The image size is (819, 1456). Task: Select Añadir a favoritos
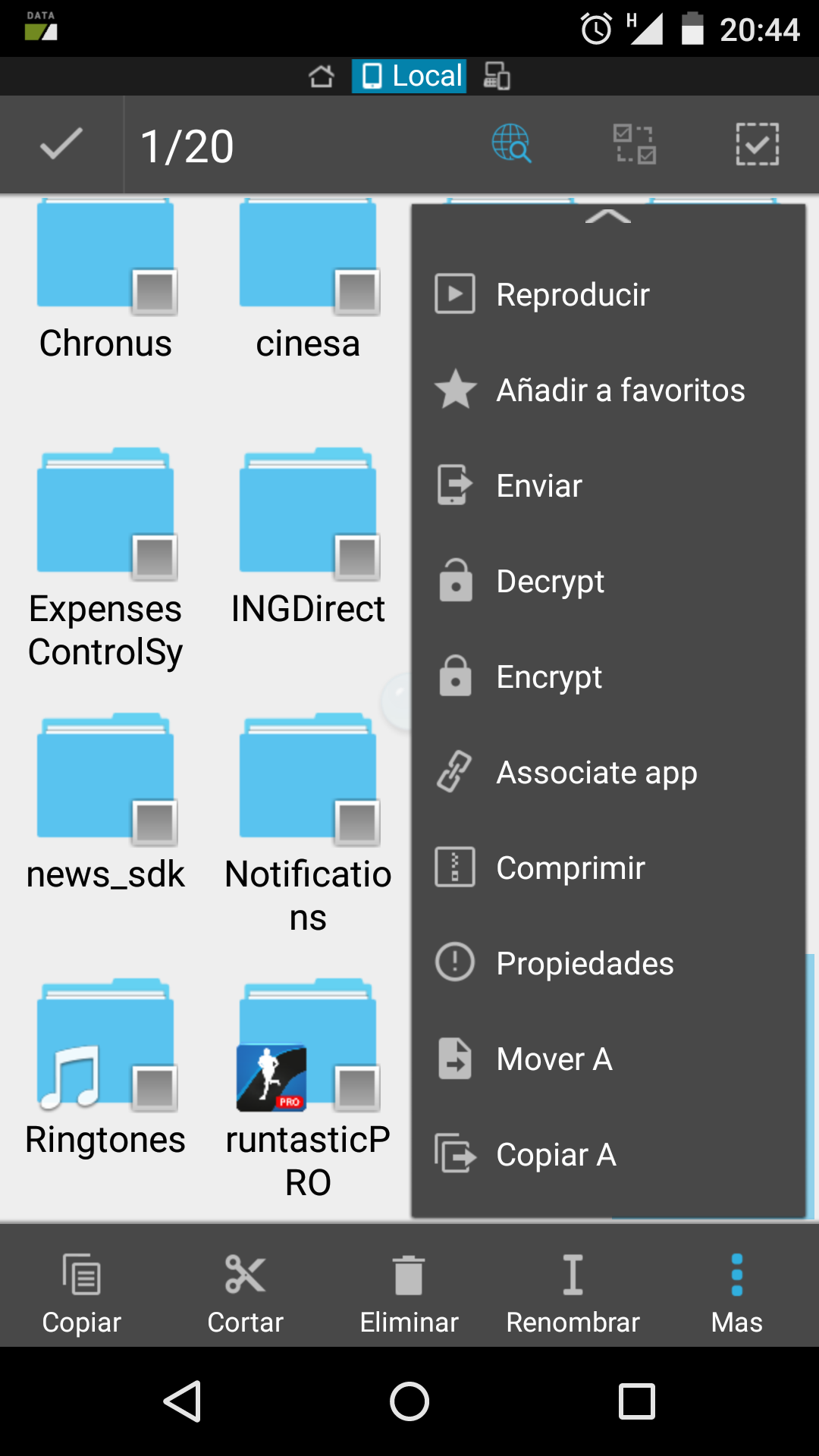point(620,390)
